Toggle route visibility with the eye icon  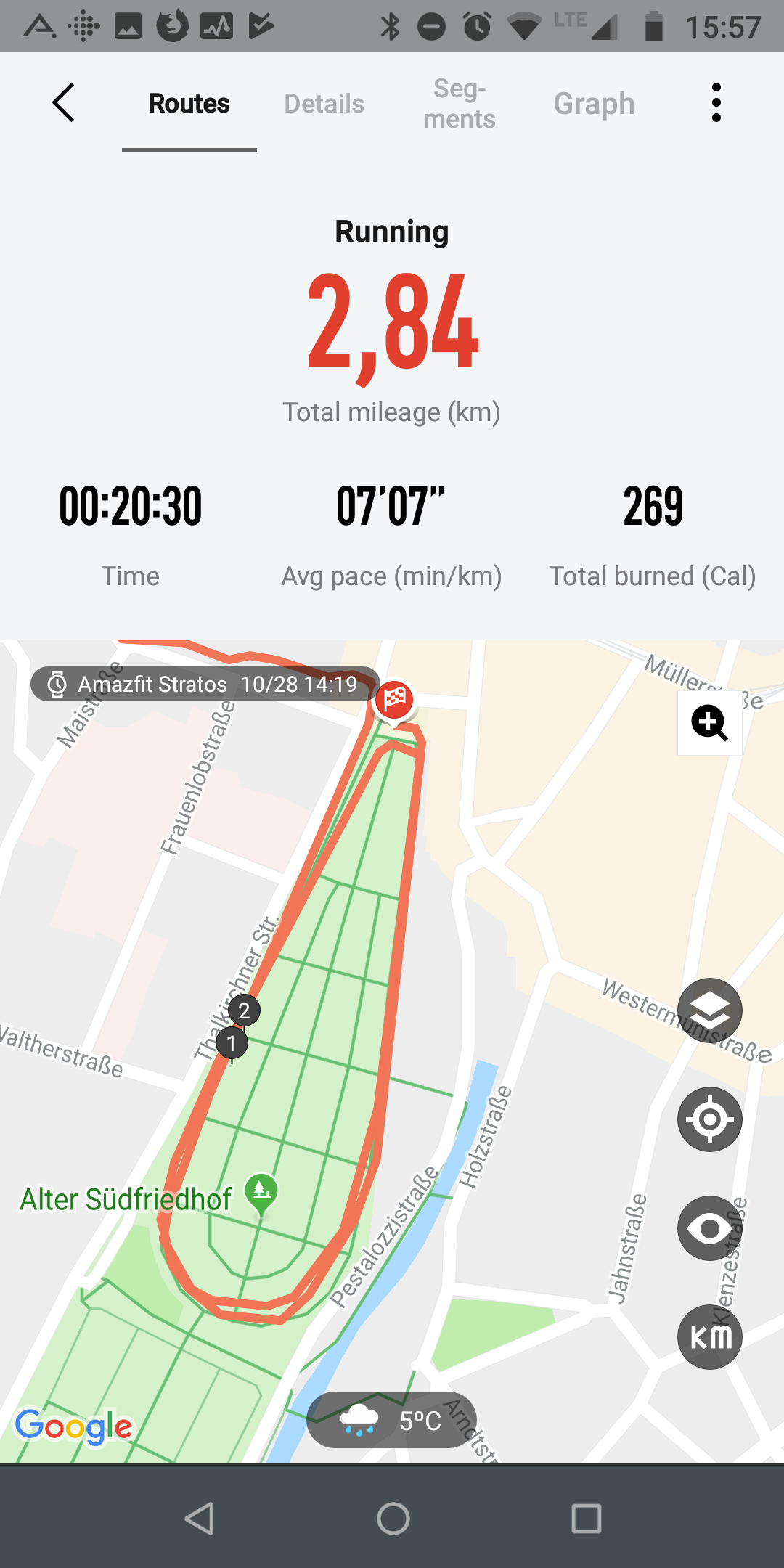coord(709,1228)
